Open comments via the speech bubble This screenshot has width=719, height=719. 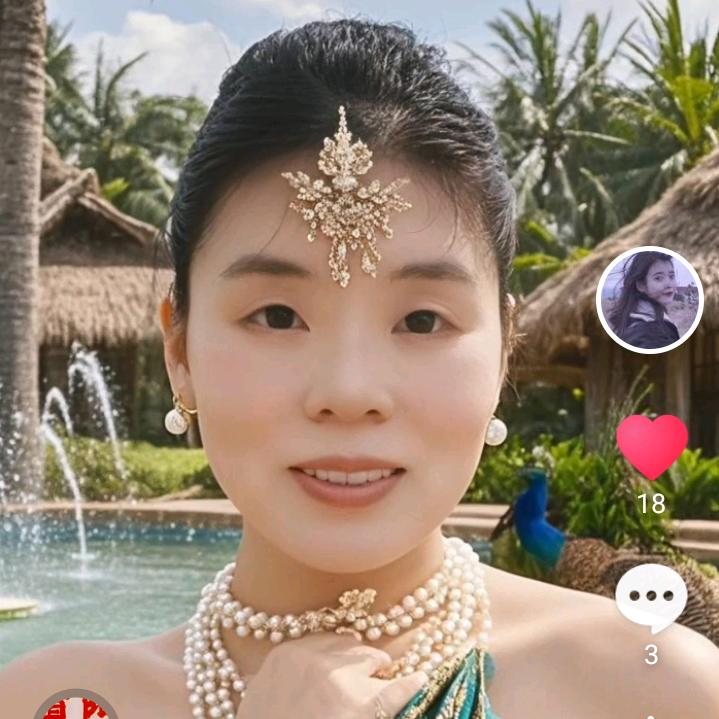coord(651,597)
